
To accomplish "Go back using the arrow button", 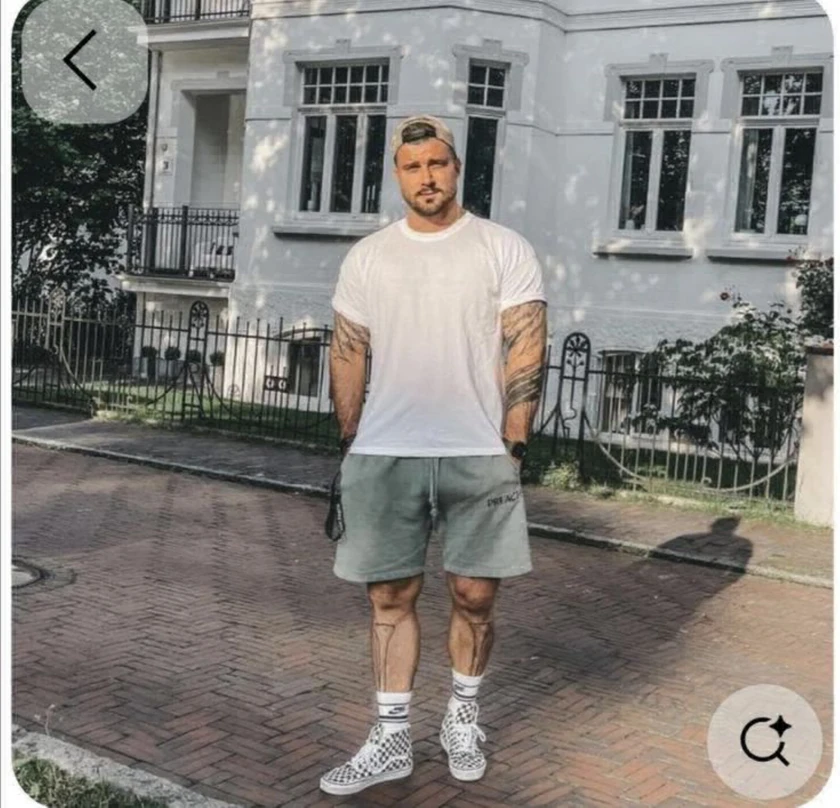I will [x=80, y=60].
